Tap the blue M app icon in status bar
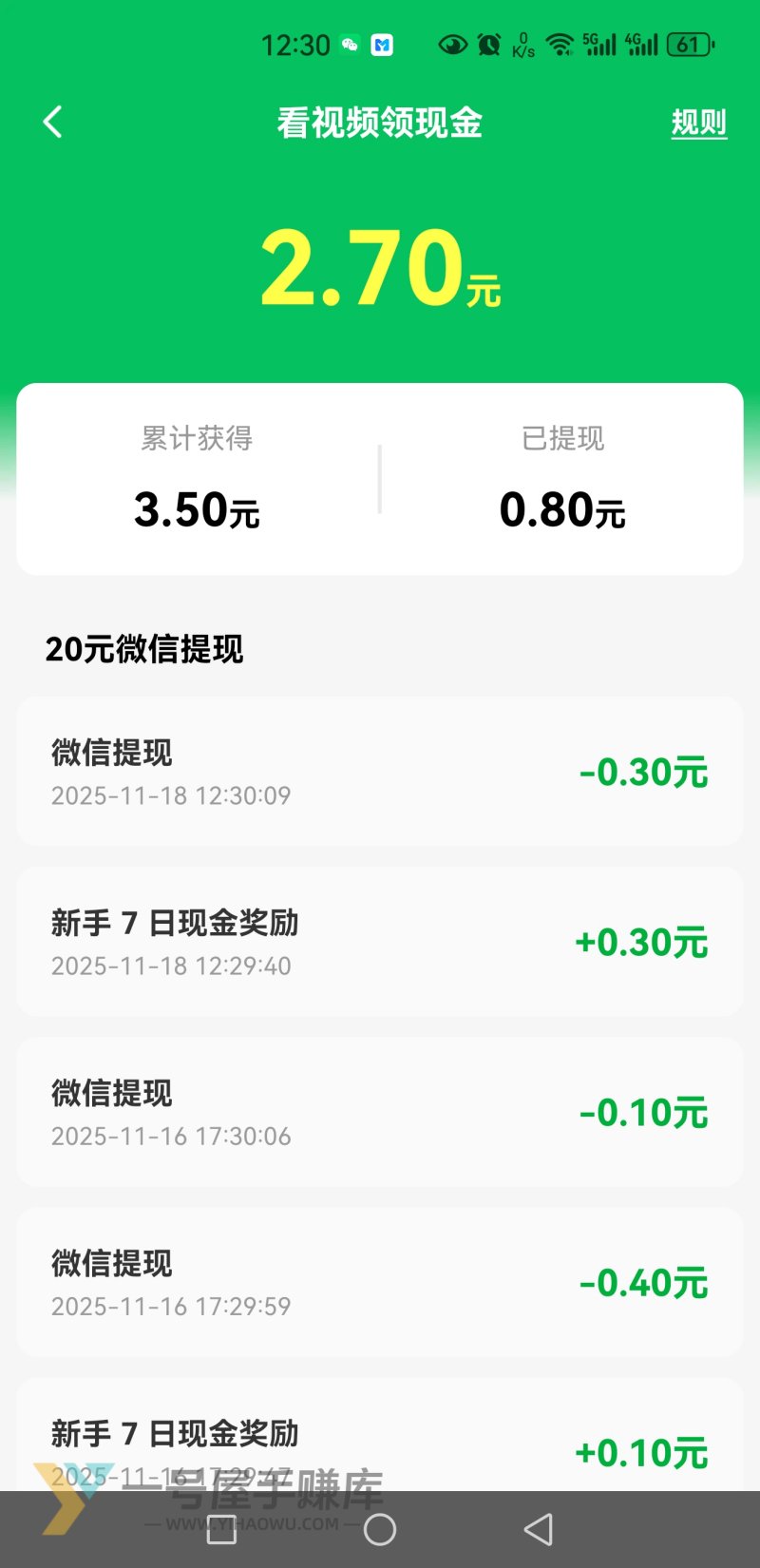The height and width of the screenshot is (1568, 760). [x=383, y=44]
